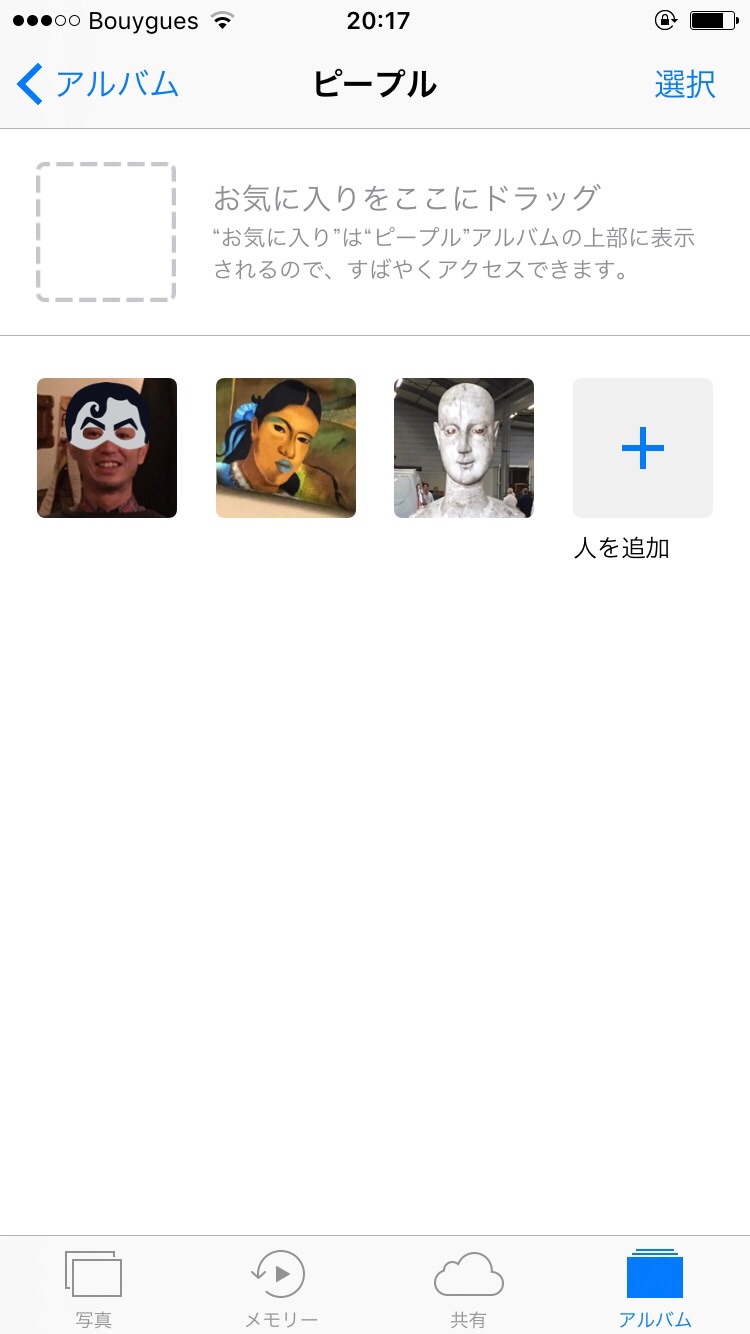Image resolution: width=750 pixels, height=1334 pixels.
Task: Tap 選択 to select people
Action: pos(685,85)
